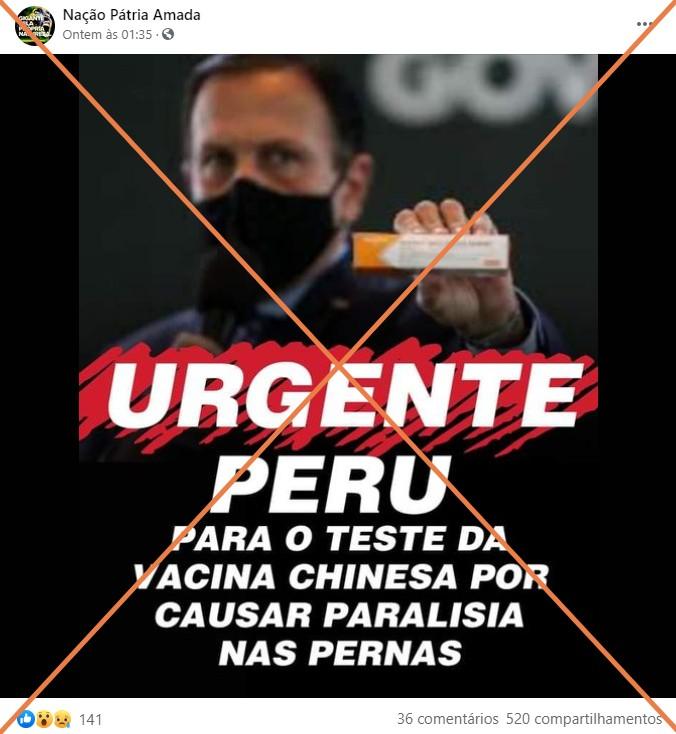View the 520 compartilhamentos list
Viewport: 676px width, 734px height.
pyautogui.click(x=584, y=719)
